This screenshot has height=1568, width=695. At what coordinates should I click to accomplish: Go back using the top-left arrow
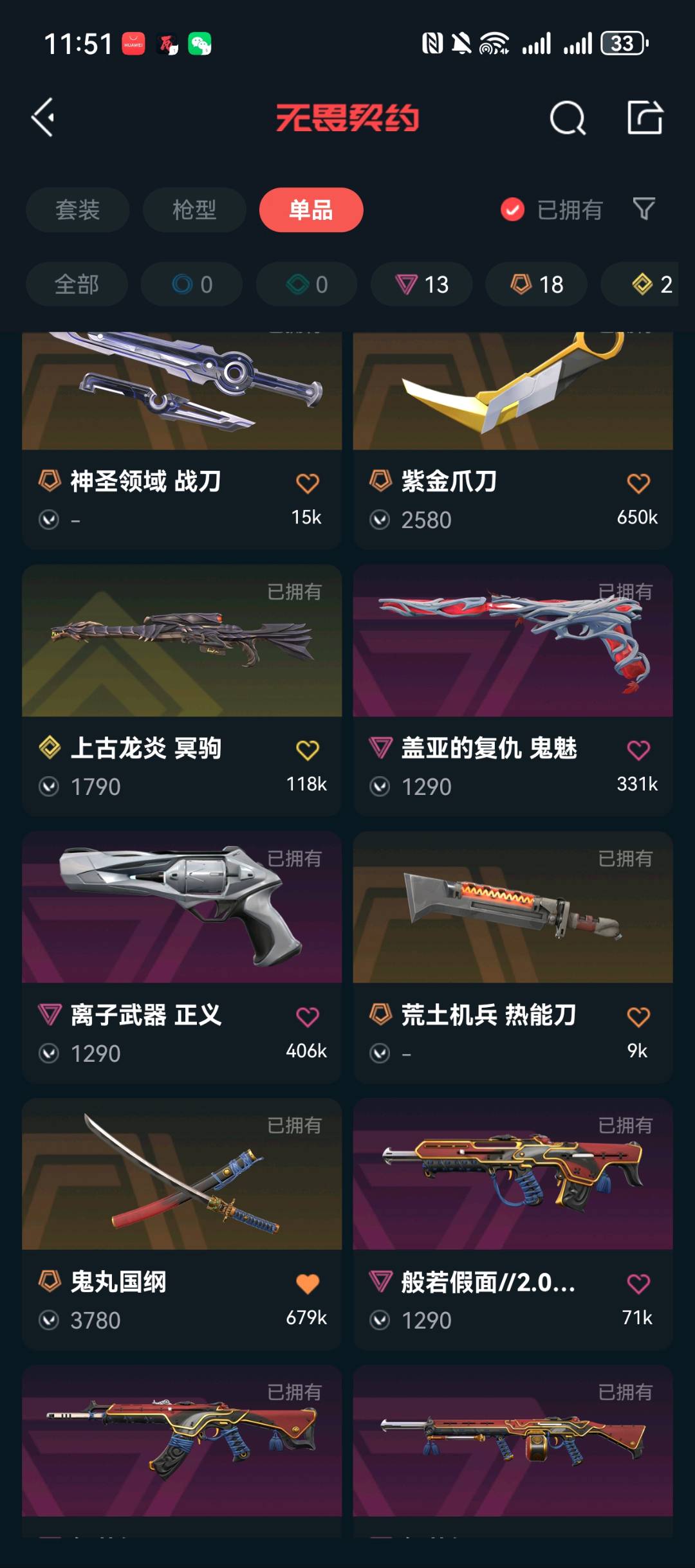44,117
